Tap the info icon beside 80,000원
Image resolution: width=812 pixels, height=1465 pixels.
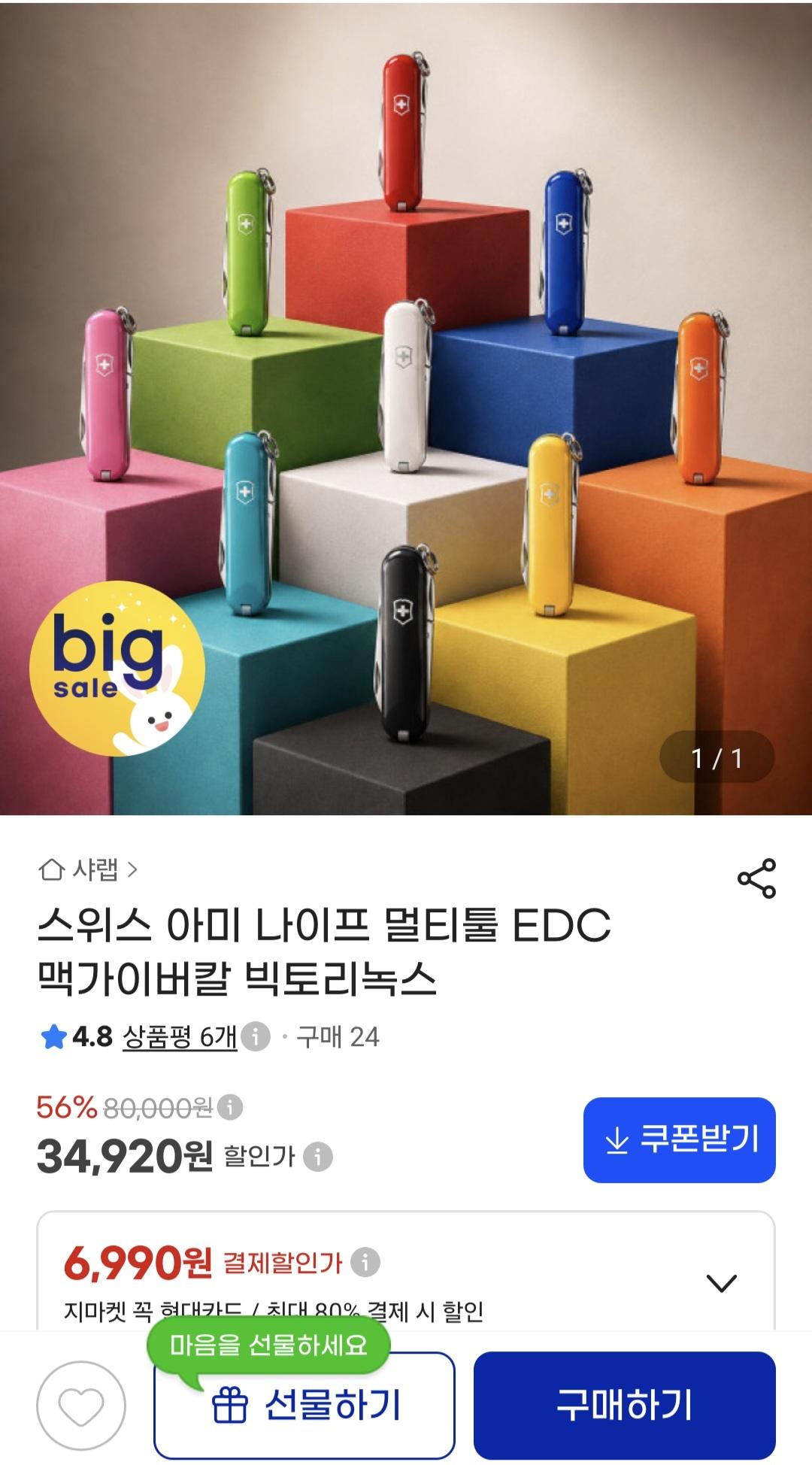pyautogui.click(x=230, y=1107)
